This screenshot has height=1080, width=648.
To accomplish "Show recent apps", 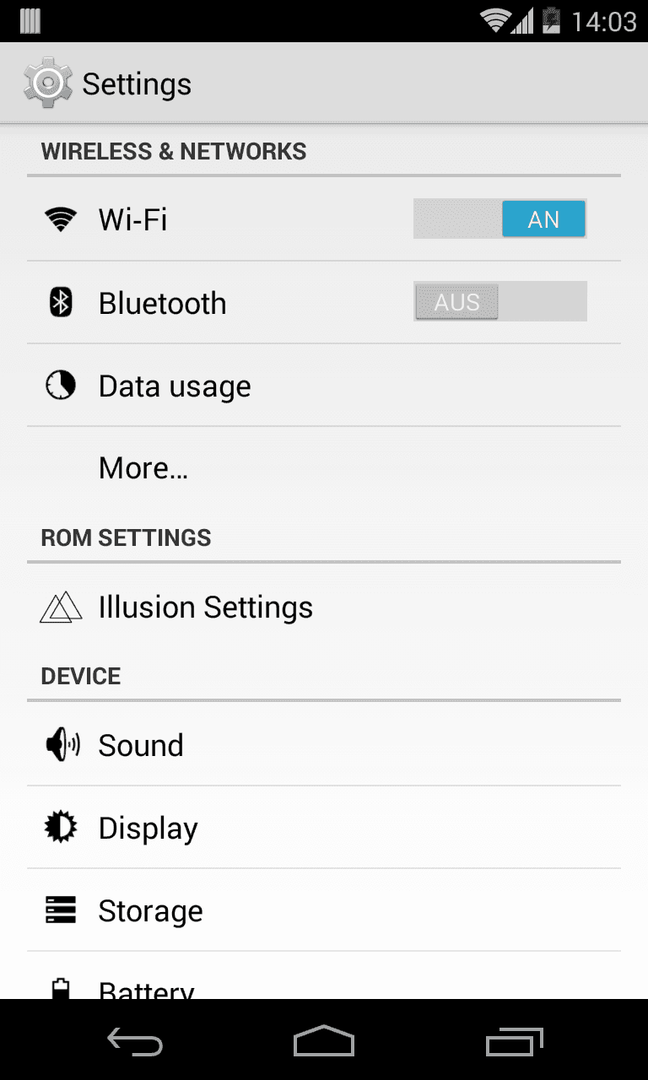I will pyautogui.click(x=513, y=1042).
